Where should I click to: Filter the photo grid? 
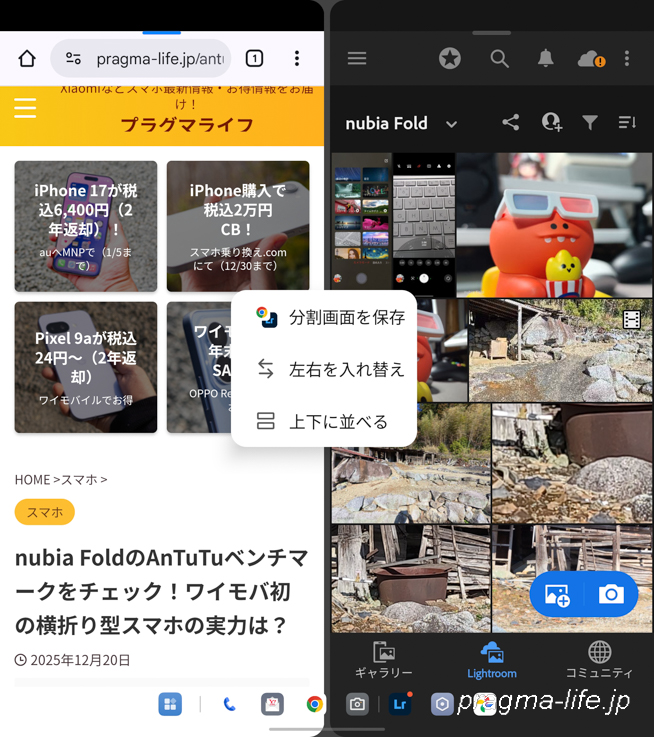[590, 122]
